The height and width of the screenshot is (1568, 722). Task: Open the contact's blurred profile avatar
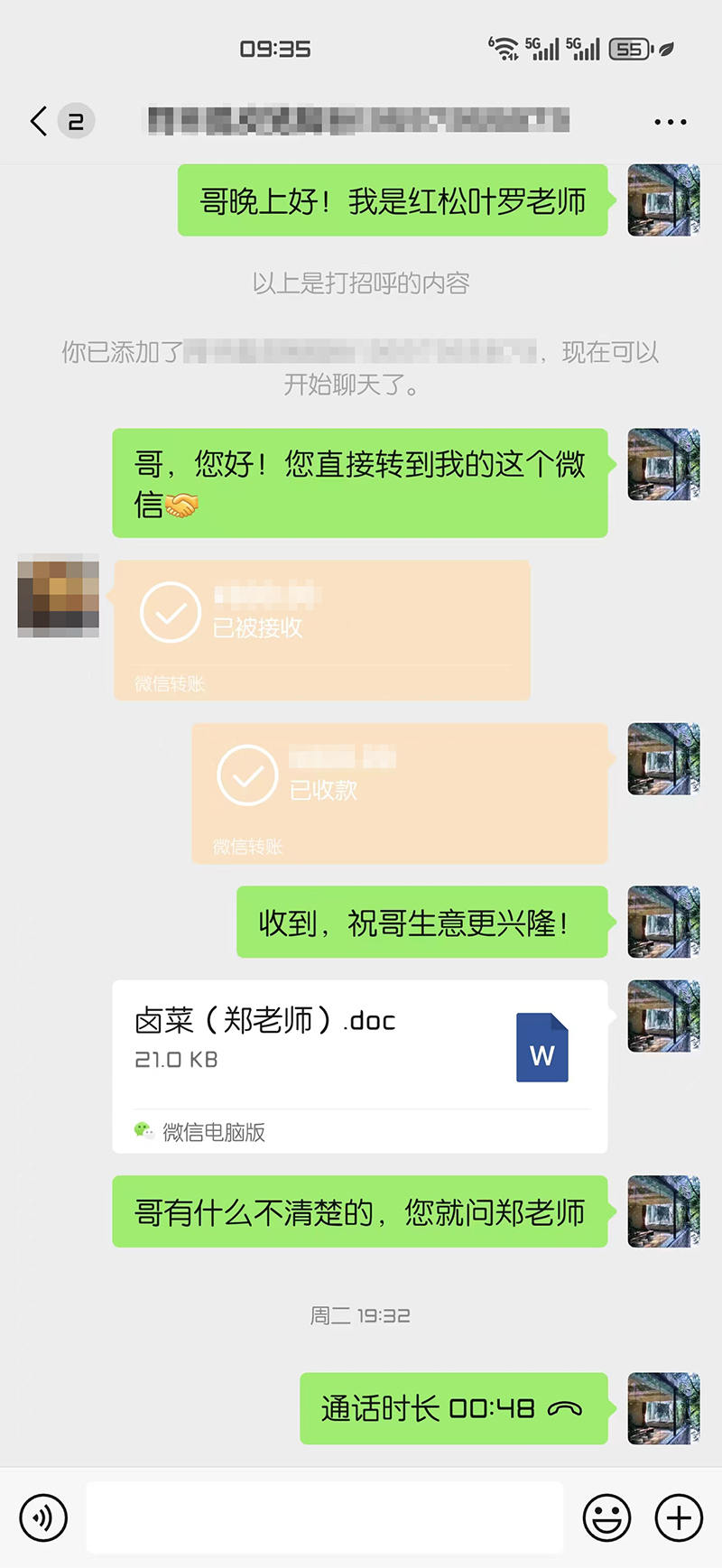[59, 596]
